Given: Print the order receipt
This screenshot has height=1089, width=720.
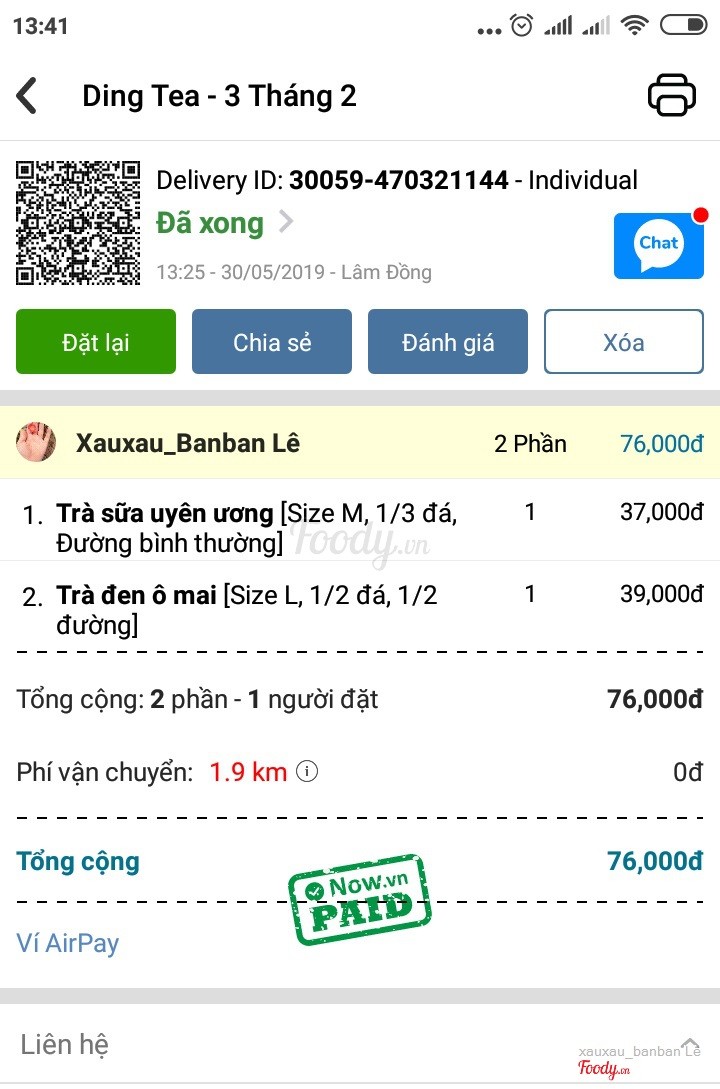Looking at the screenshot, I should coord(671,96).
